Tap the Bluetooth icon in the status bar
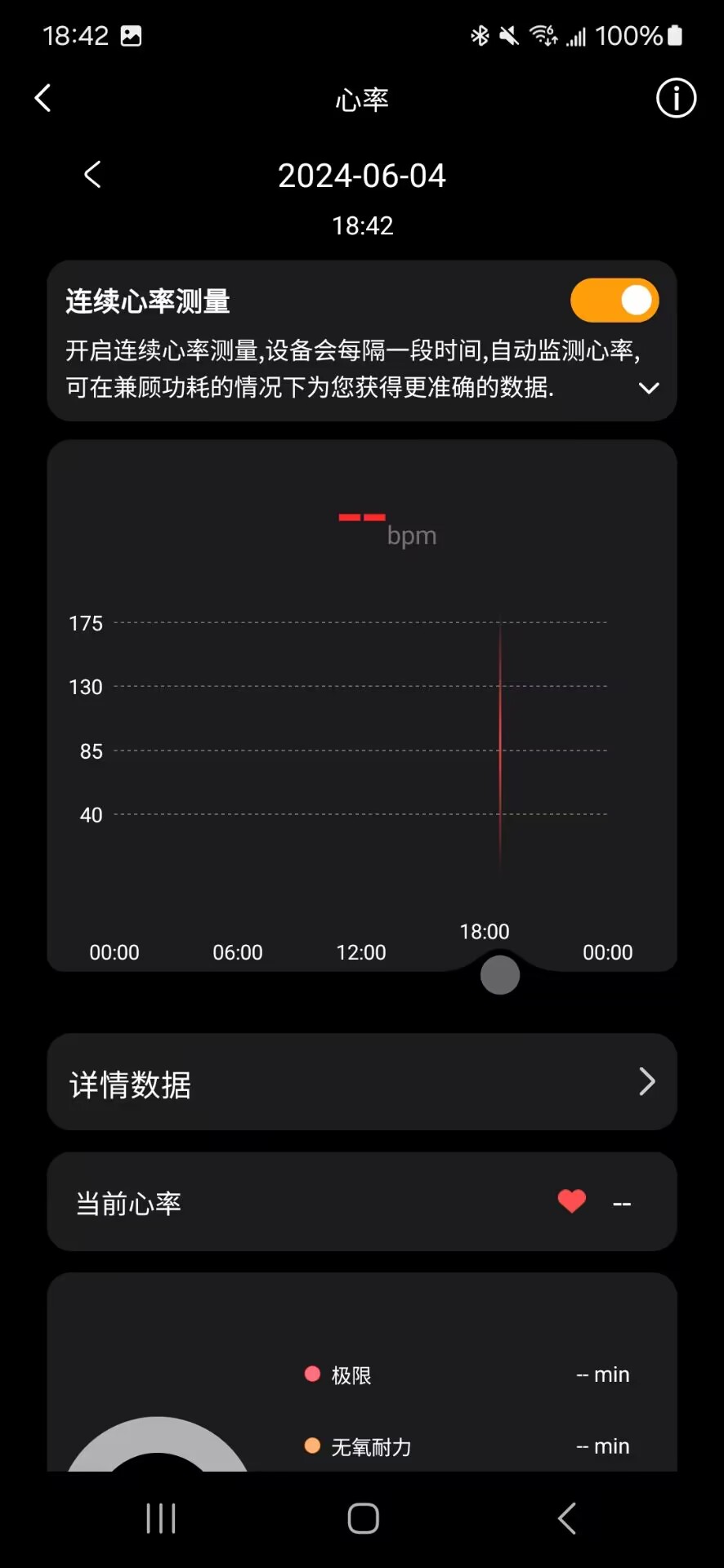The image size is (724, 1568). pos(478,35)
